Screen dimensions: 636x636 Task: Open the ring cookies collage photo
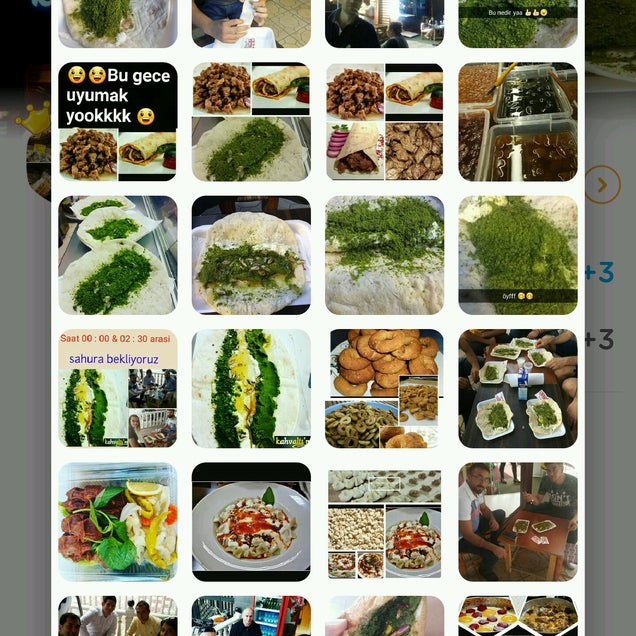[384, 388]
